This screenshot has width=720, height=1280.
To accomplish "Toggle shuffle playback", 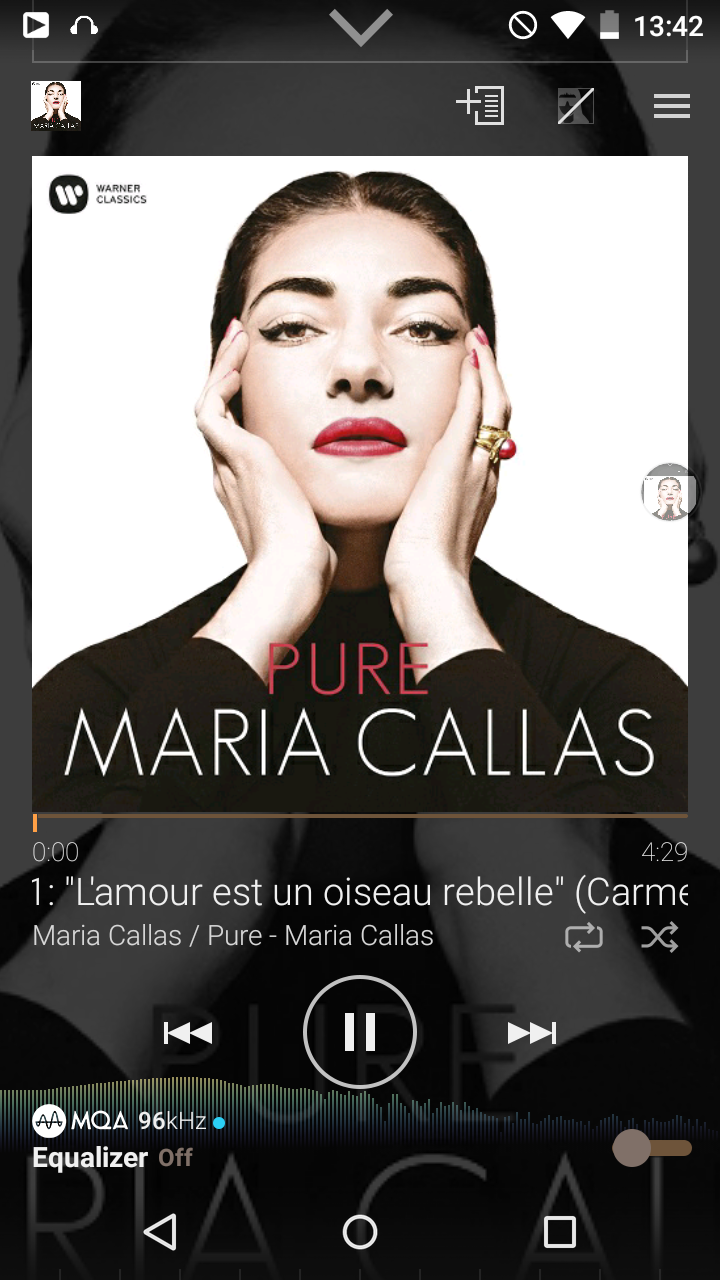I will [660, 937].
